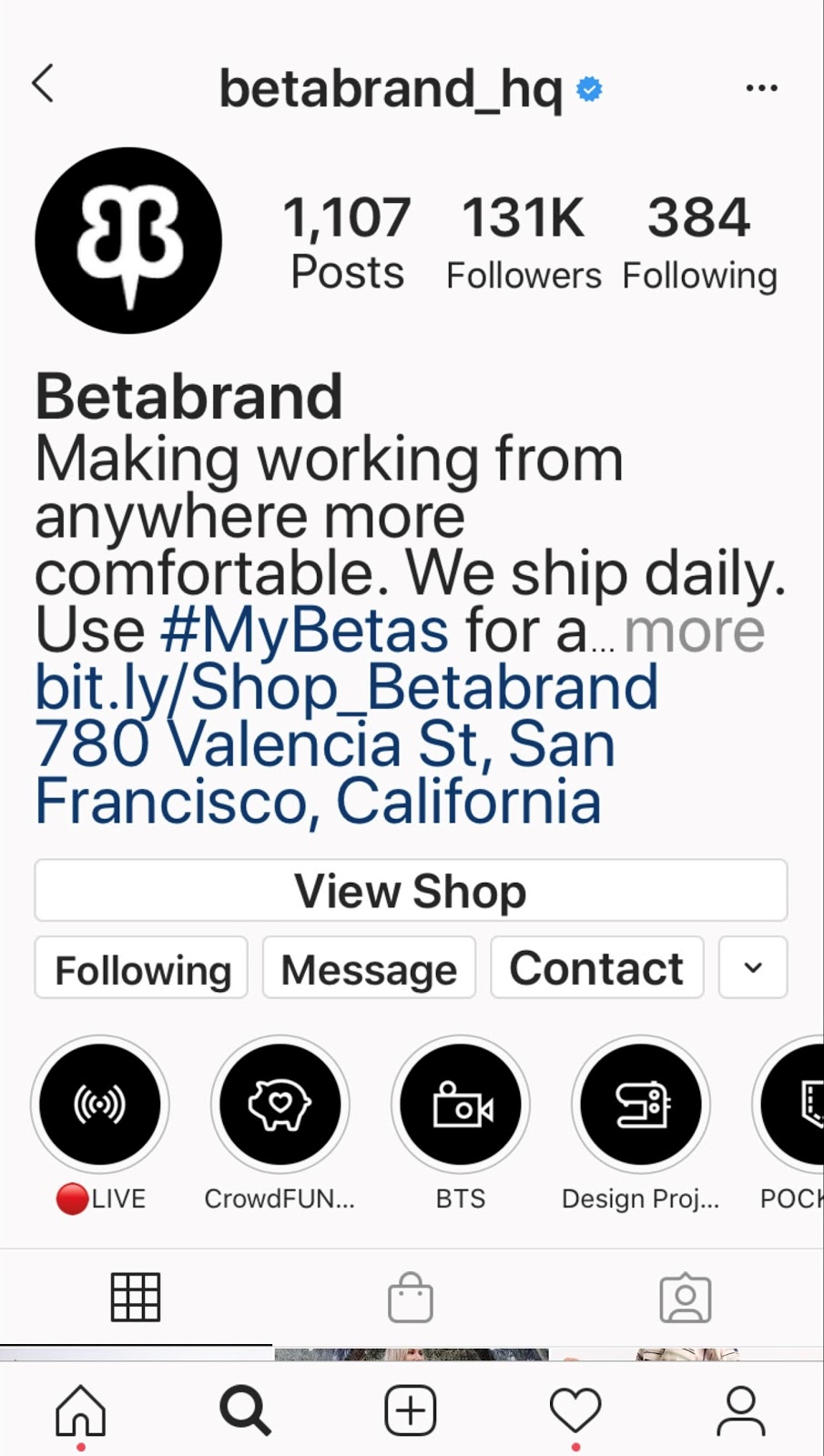The height and width of the screenshot is (1456, 824).
Task: Open the activity heart icon
Action: tap(575, 1409)
